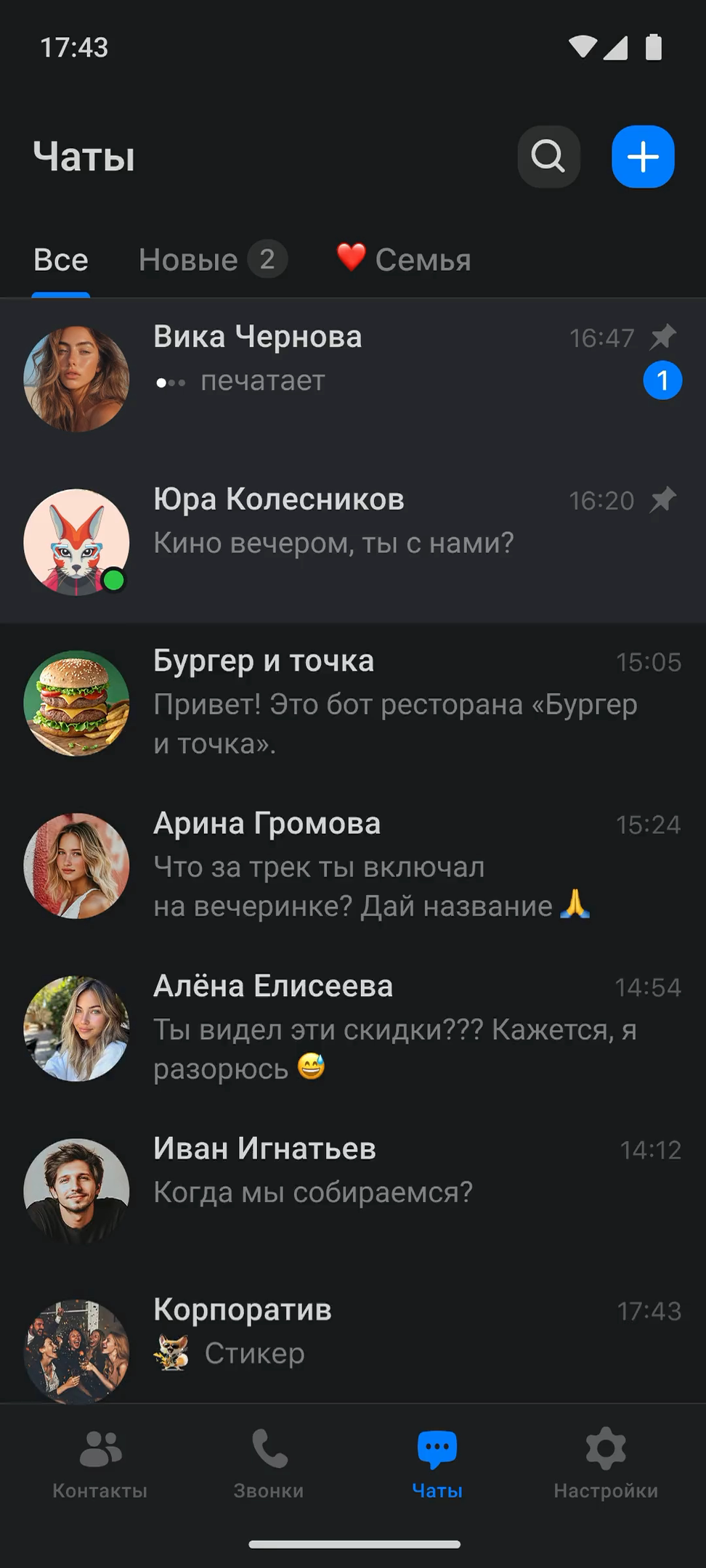The image size is (706, 1568).
Task: Click the pin icon on Юра Колесников chat
Action: tap(663, 501)
